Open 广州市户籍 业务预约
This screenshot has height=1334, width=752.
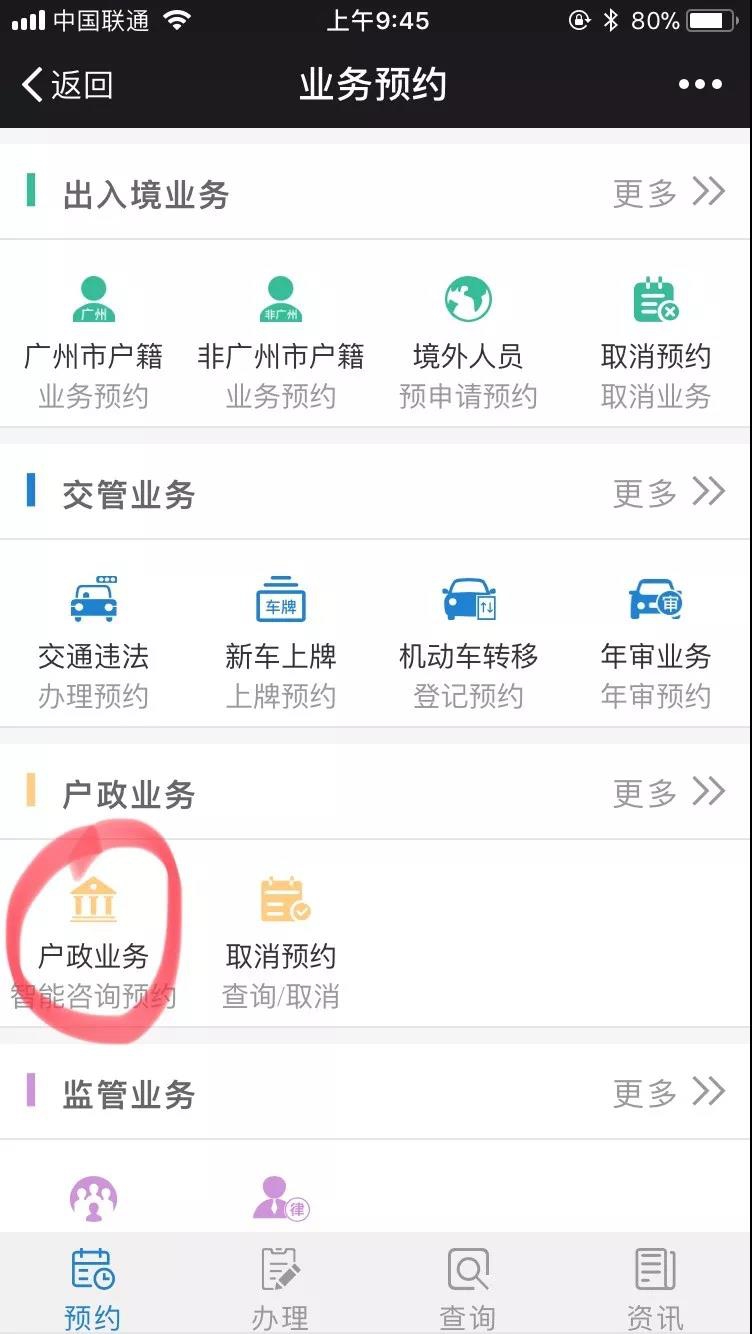point(93,341)
